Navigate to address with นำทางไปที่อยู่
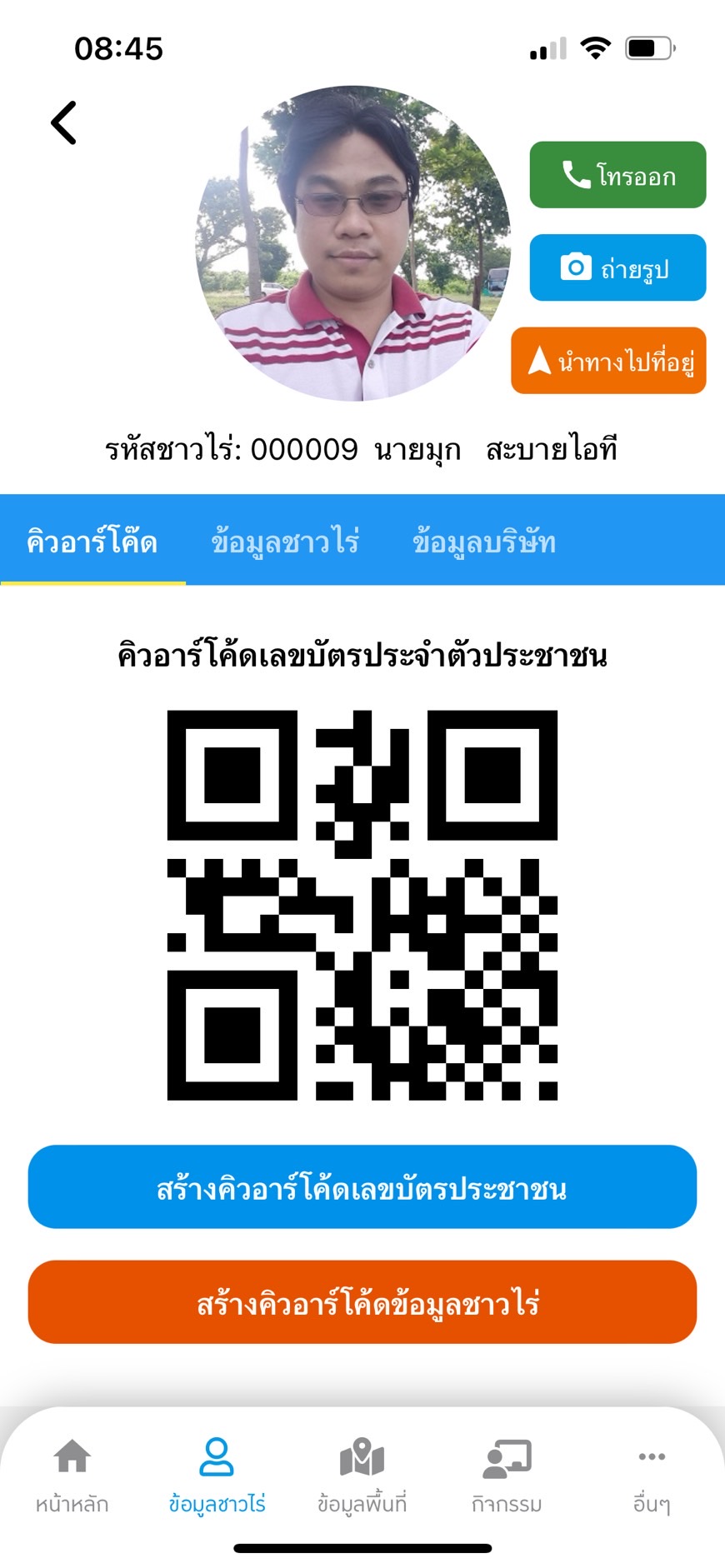 pos(608,361)
